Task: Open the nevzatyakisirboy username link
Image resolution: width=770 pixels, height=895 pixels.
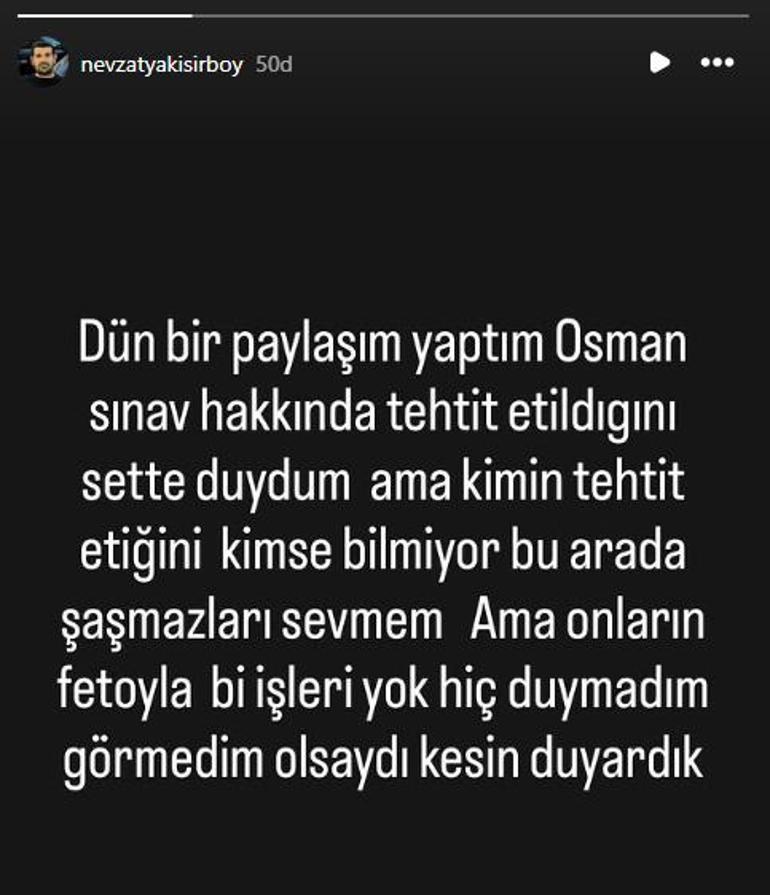Action: 162,64
